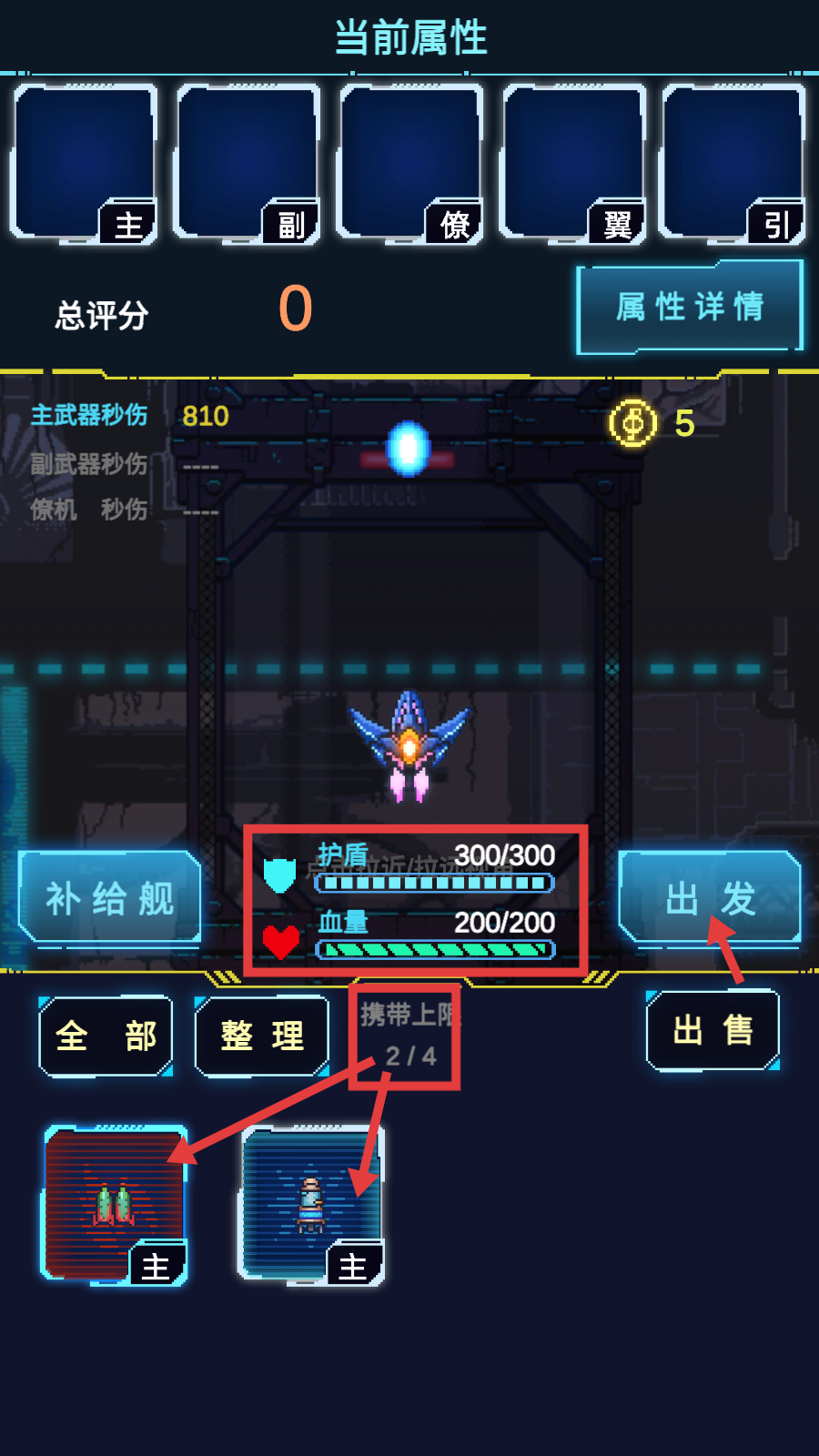Select the blue main weapon item
The image size is (819, 1456).
coord(311,1204)
